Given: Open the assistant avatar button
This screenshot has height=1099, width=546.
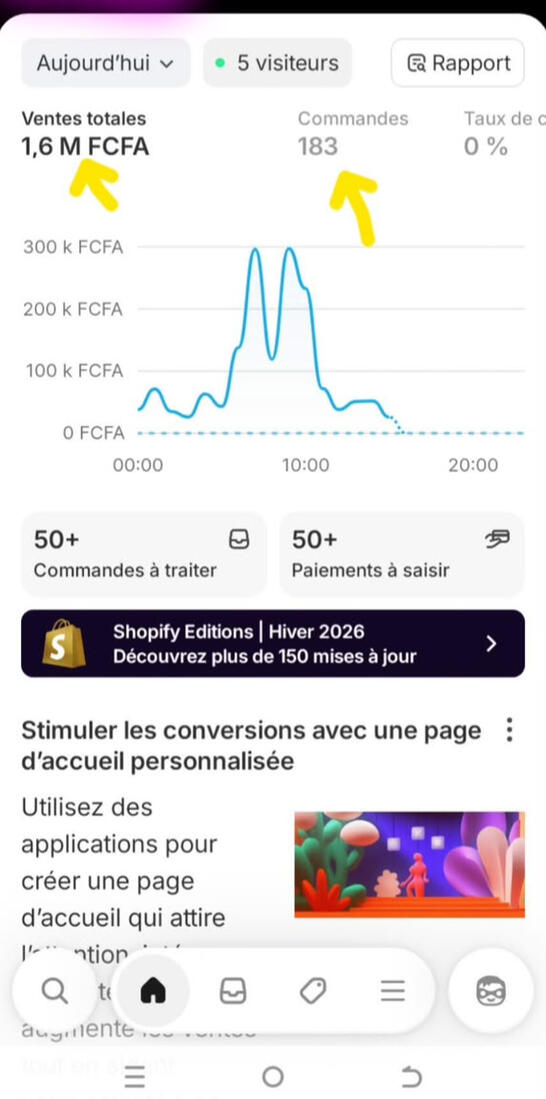Looking at the screenshot, I should pos(490,991).
